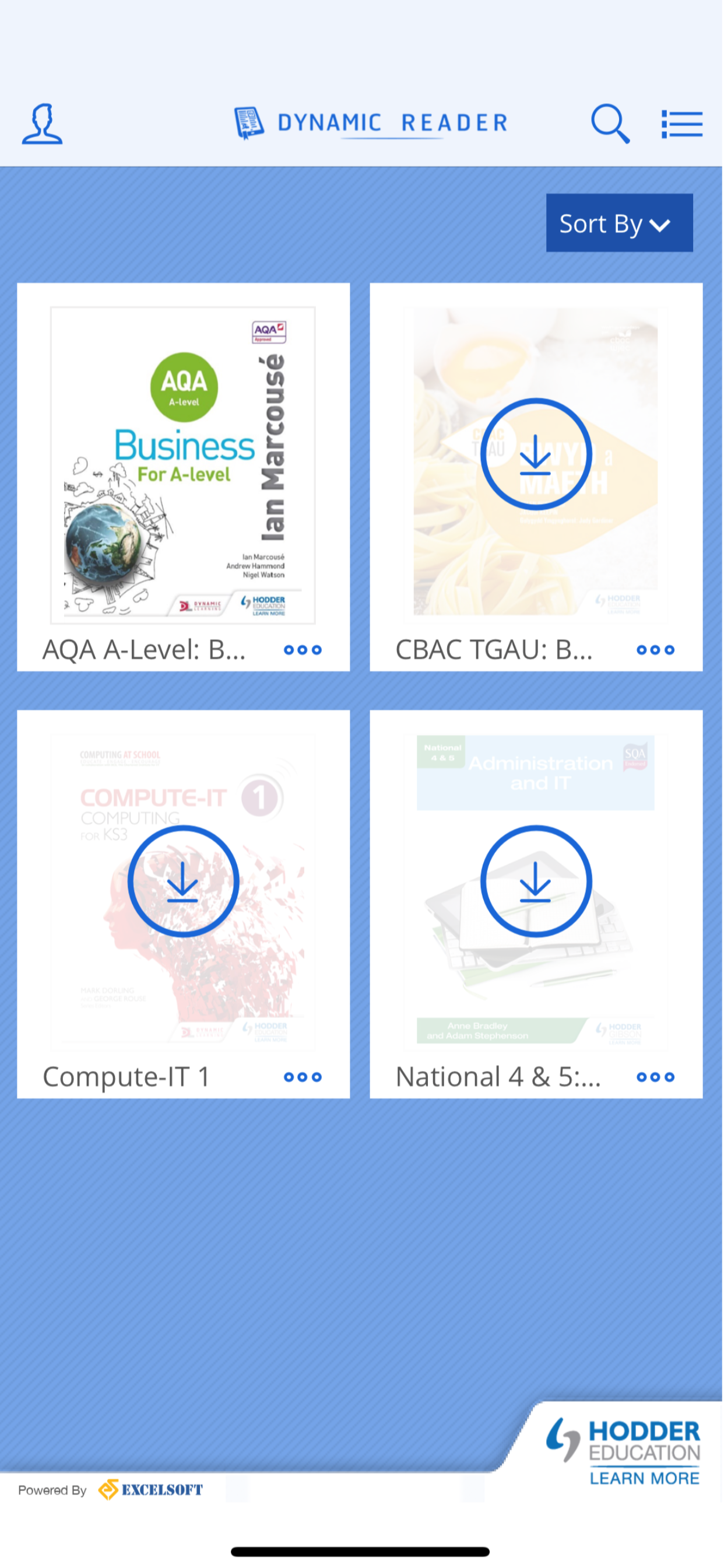724x1568 pixels.
Task: Click the Learn More link
Action: [644, 1478]
